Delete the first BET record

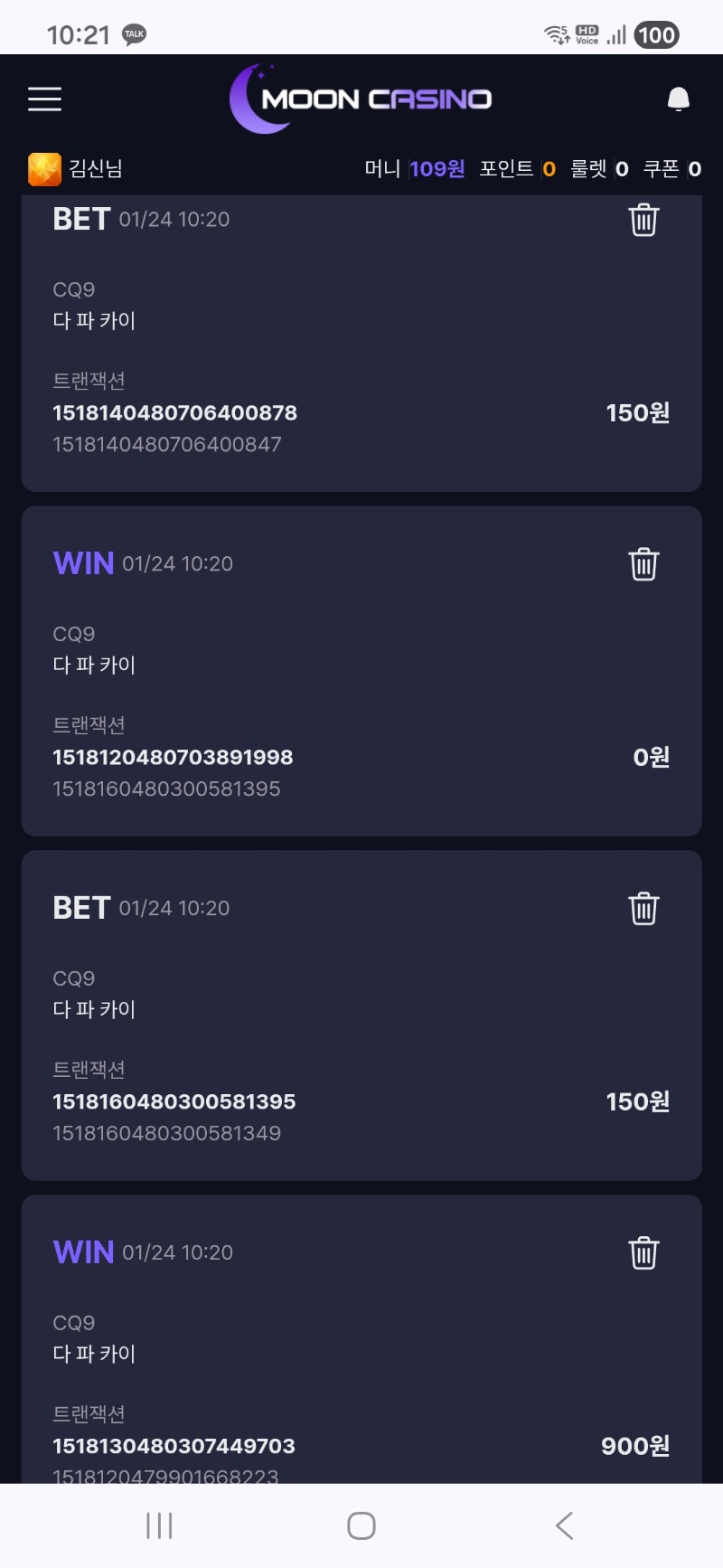click(x=643, y=219)
